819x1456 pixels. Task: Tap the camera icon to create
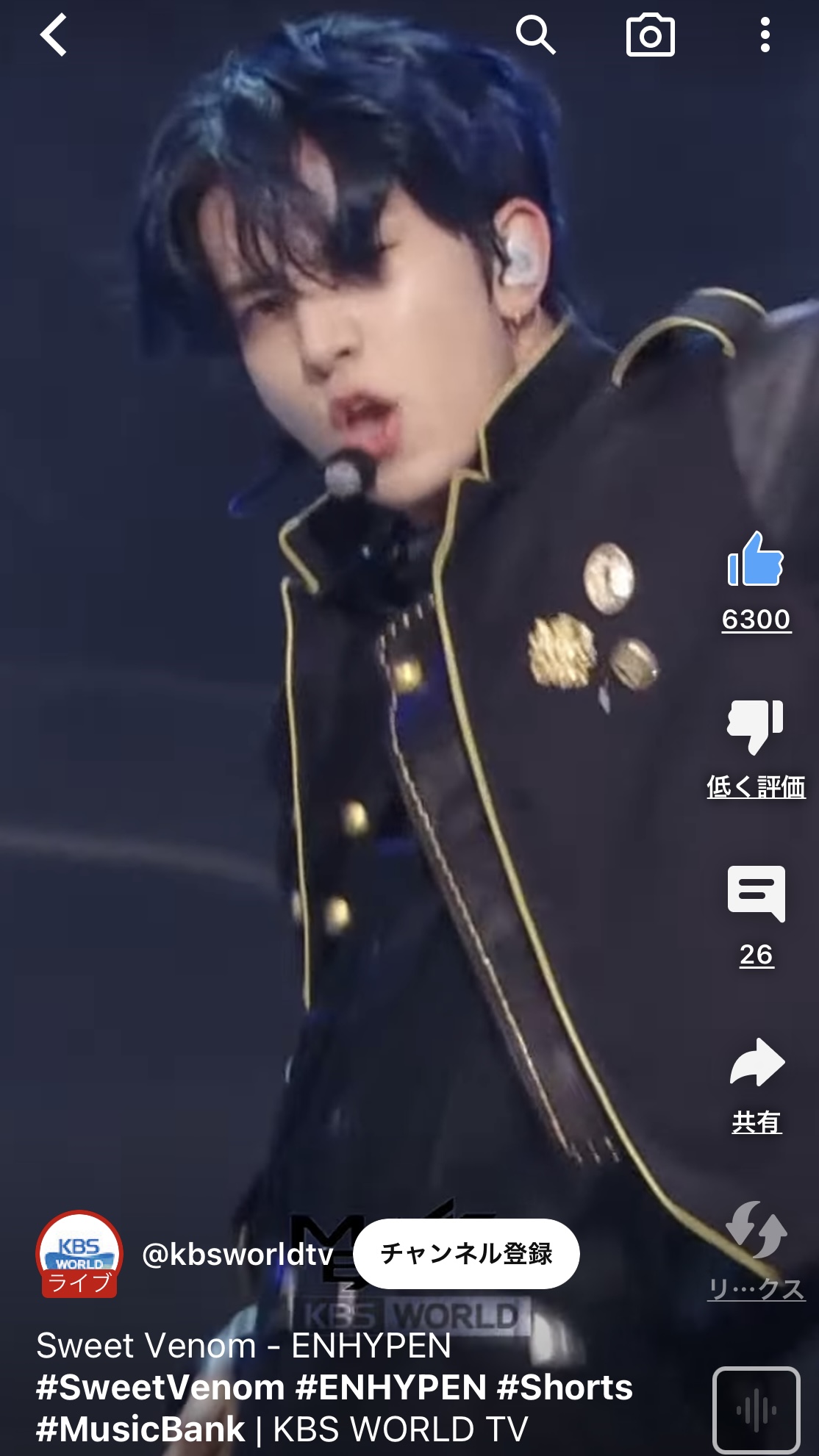[650, 35]
